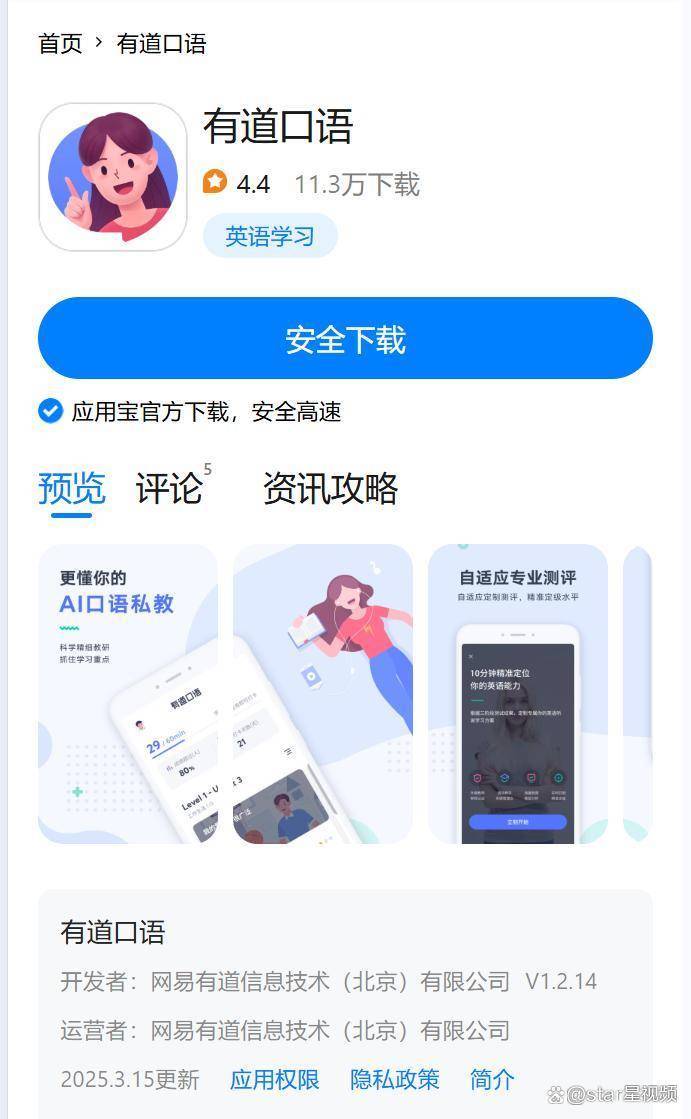This screenshot has width=691, height=1119.
Task: Open the preview with the girl illustration
Action: 323,694
